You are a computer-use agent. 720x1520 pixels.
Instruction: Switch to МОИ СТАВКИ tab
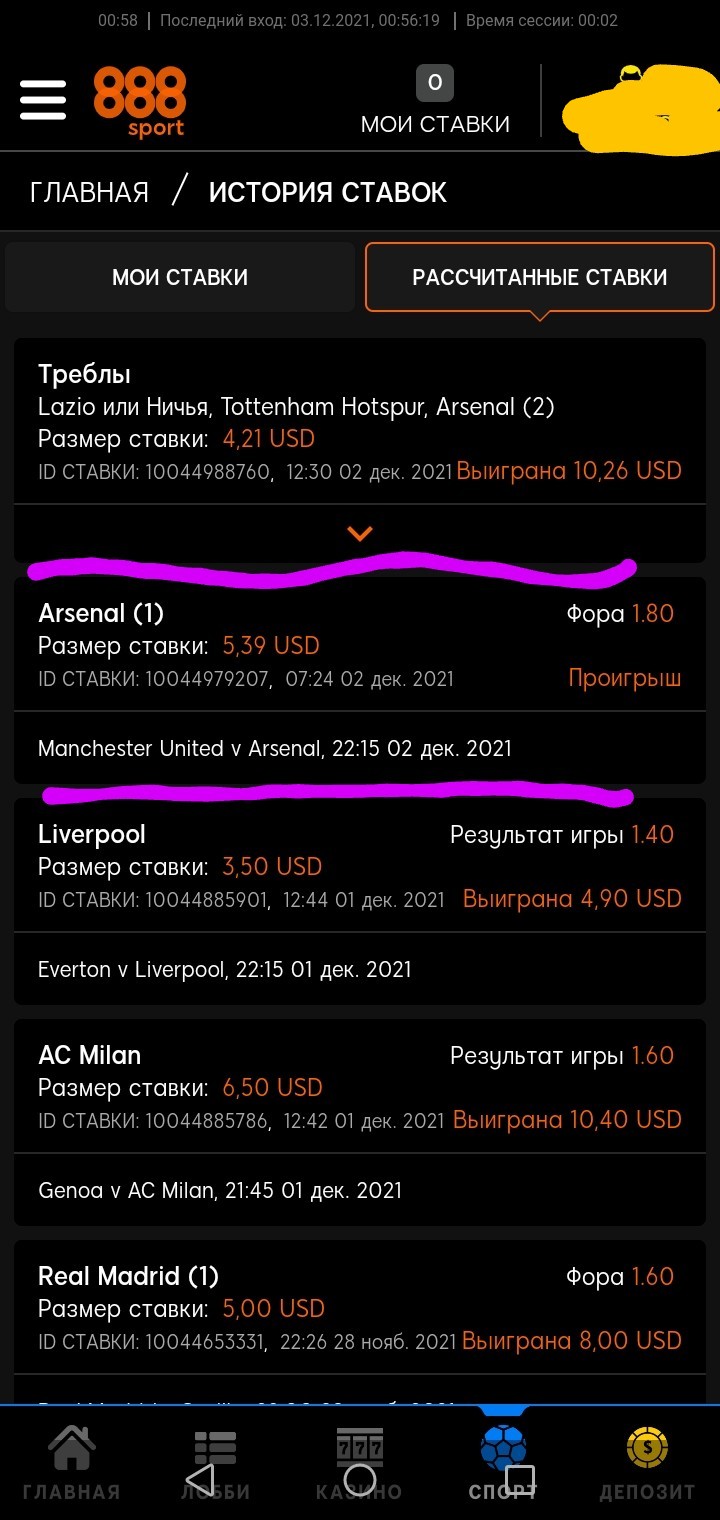180,277
